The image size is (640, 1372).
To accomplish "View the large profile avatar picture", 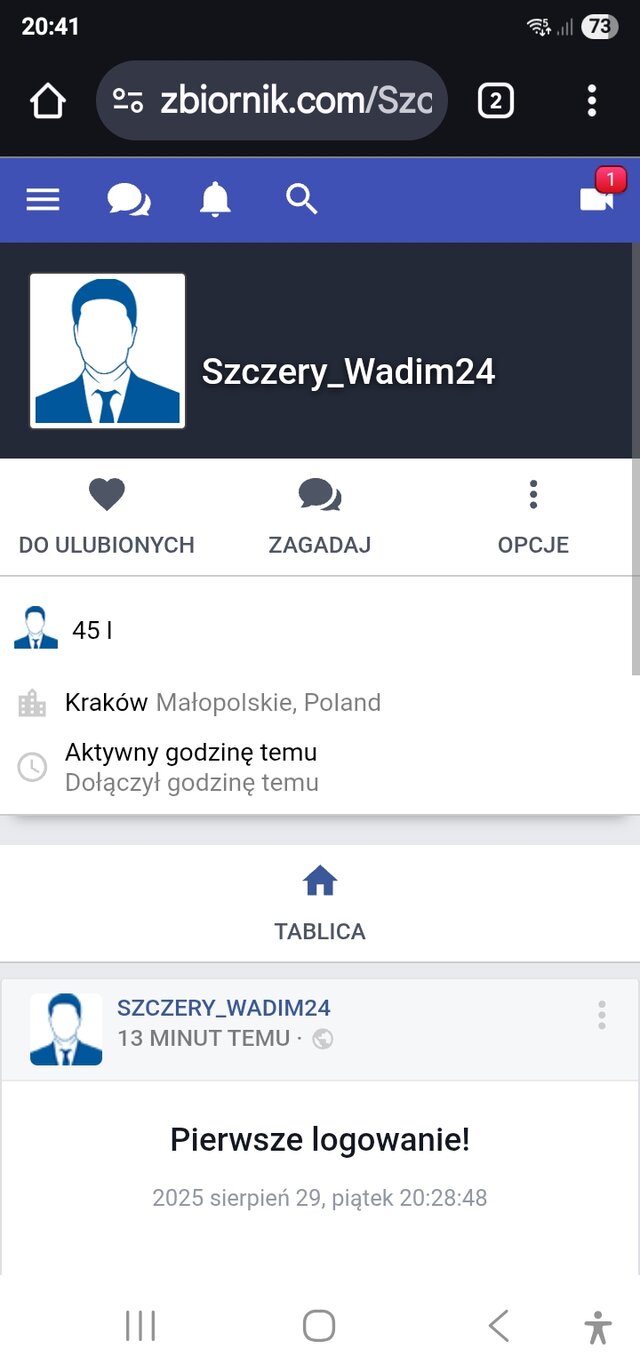I will (108, 351).
